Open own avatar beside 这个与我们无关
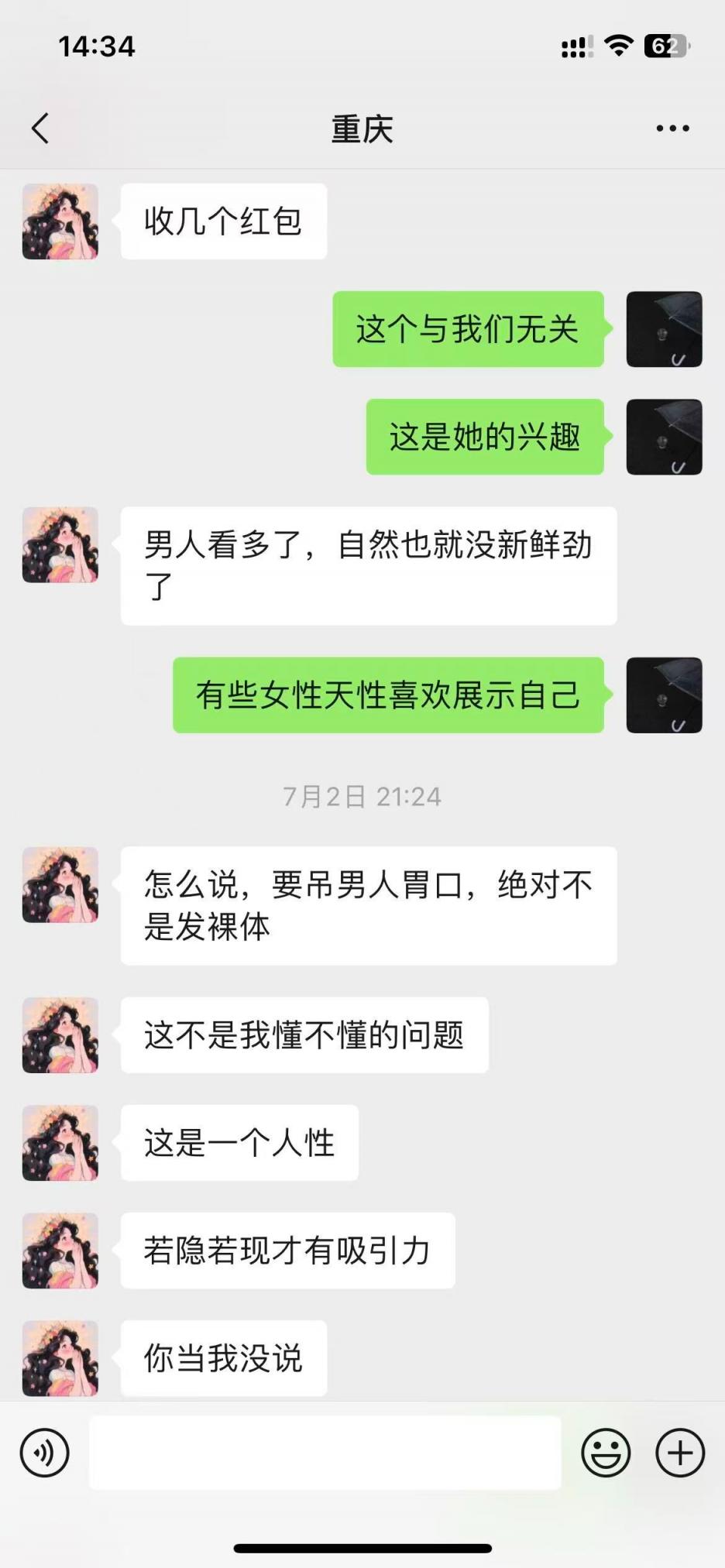The width and height of the screenshot is (725, 1568). click(664, 329)
